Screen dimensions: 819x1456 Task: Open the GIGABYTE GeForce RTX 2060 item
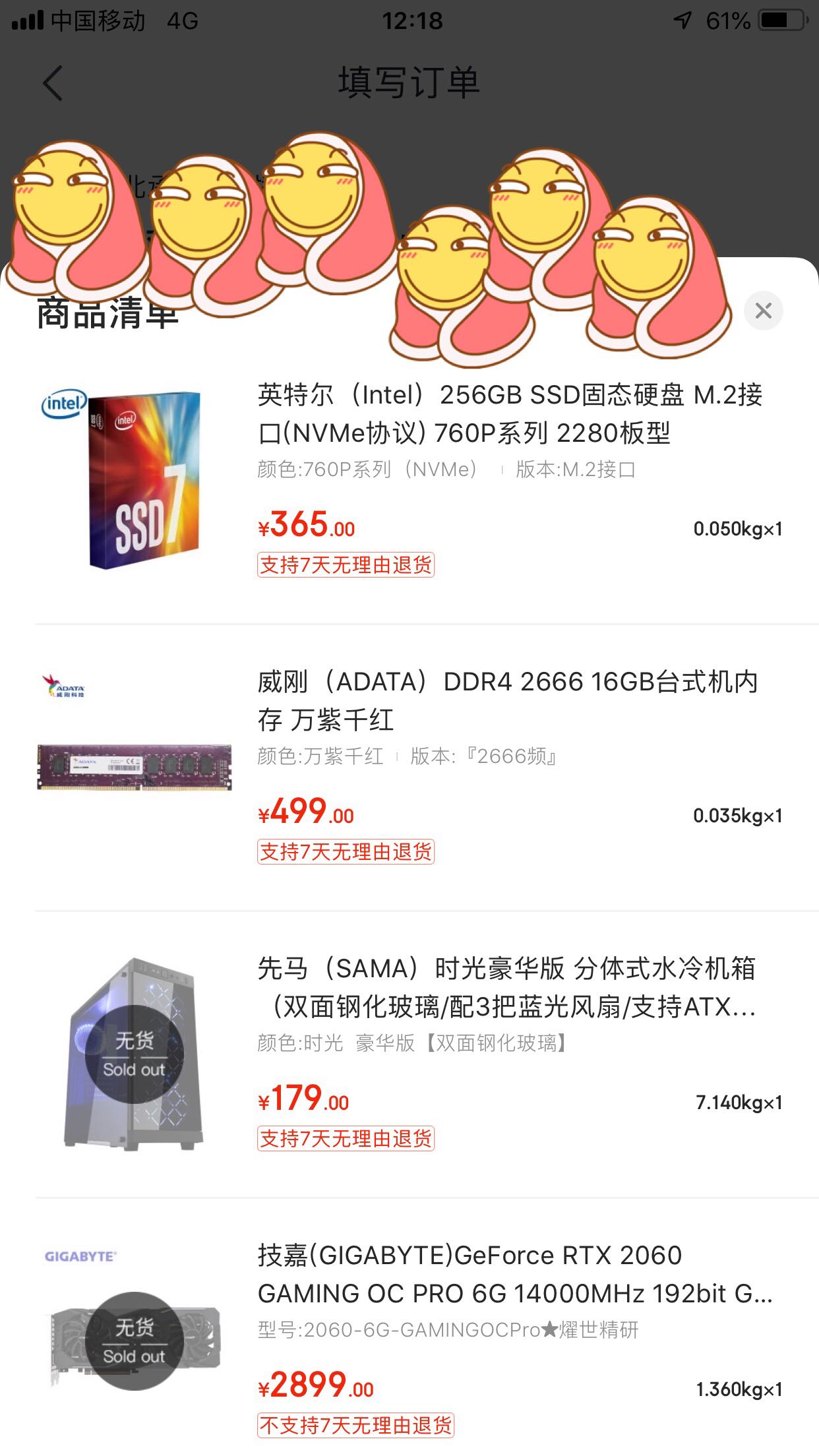pyautogui.click(x=514, y=1274)
